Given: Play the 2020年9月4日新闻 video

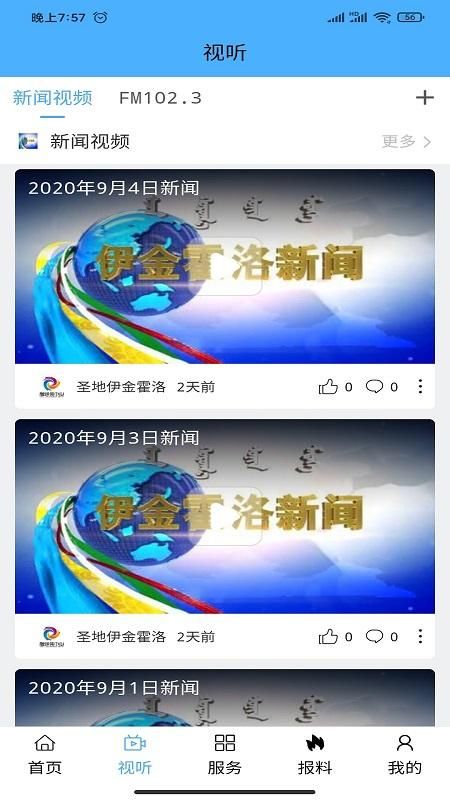Looking at the screenshot, I should click(225, 266).
